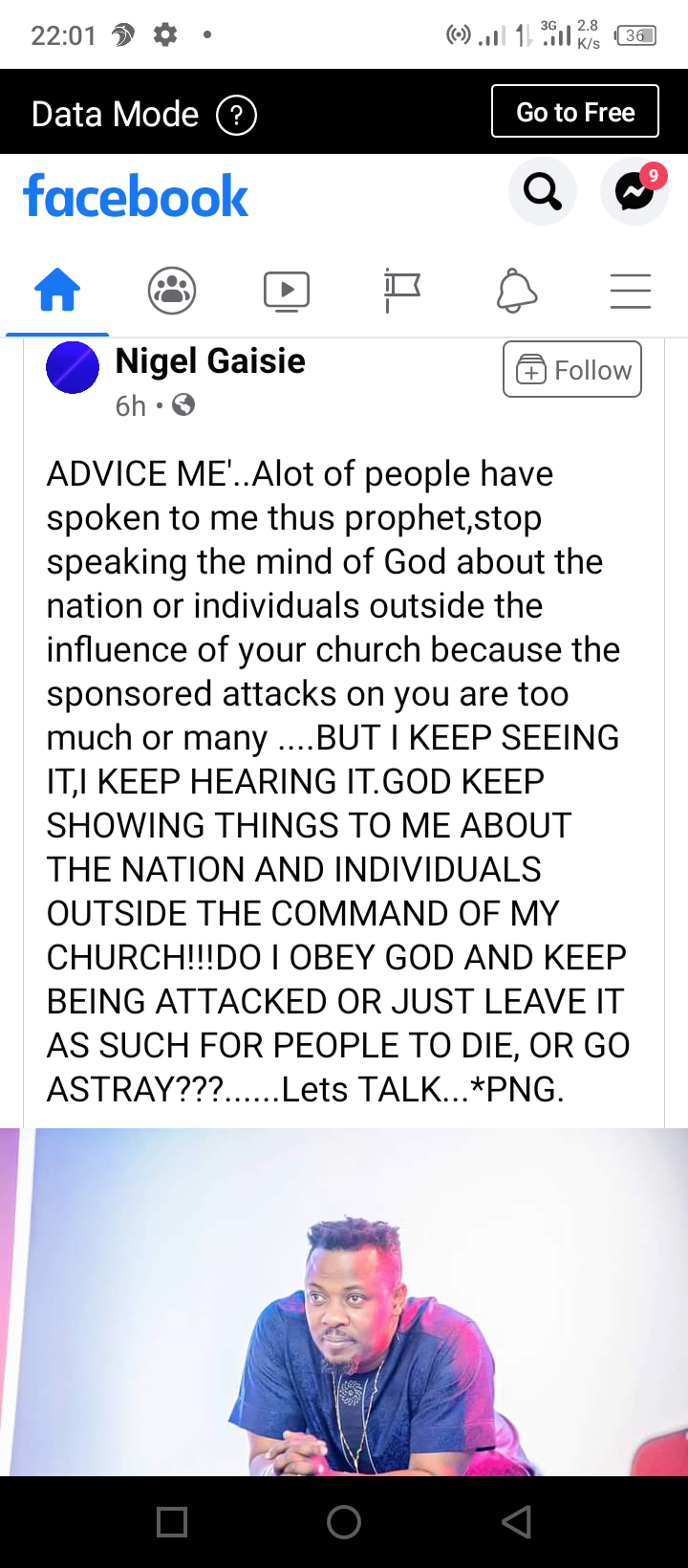The image size is (688, 1568).
Task: Tap the Go to Free button
Action: click(x=575, y=112)
